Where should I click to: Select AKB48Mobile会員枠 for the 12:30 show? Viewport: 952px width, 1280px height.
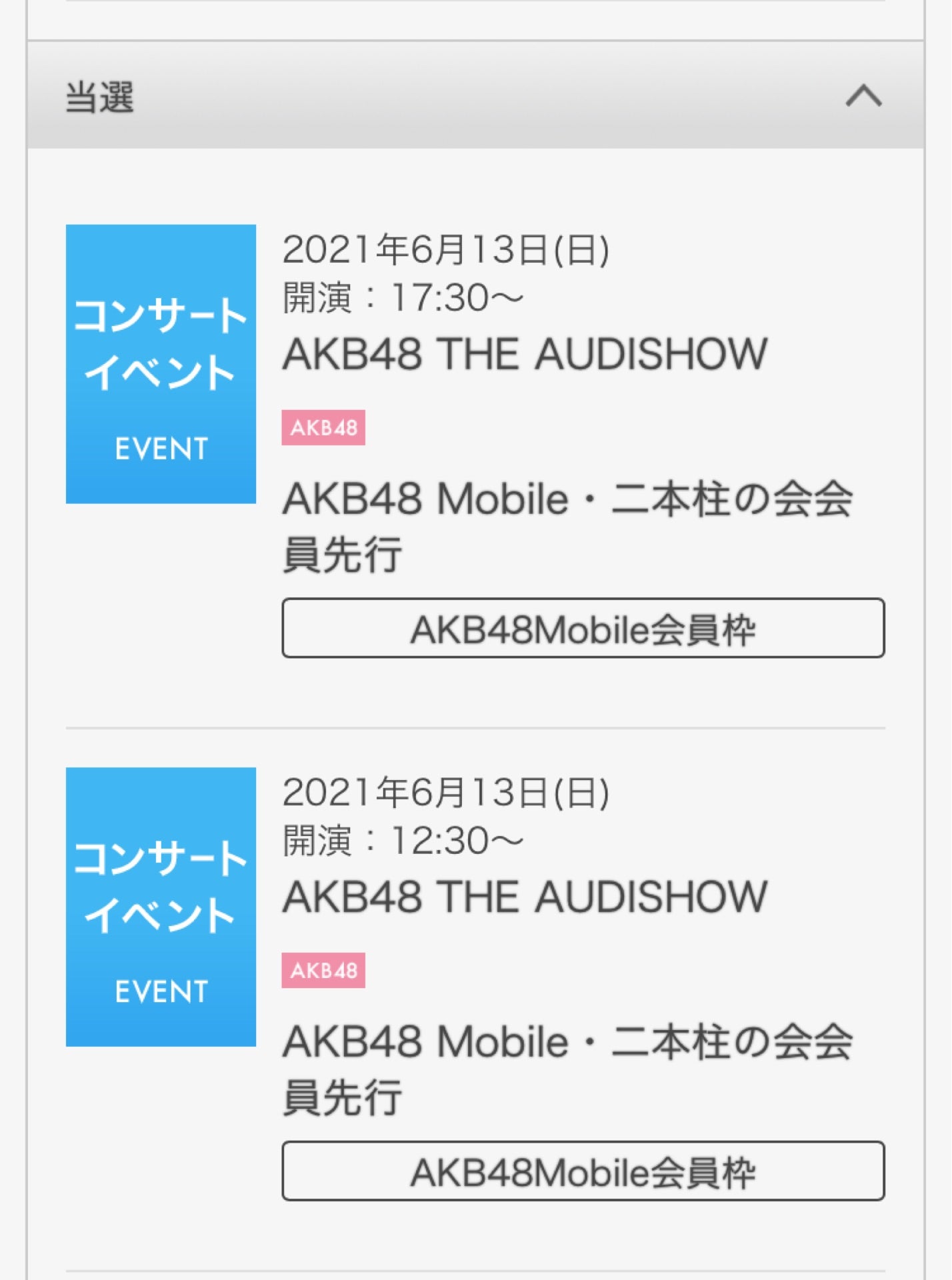[x=583, y=1171]
